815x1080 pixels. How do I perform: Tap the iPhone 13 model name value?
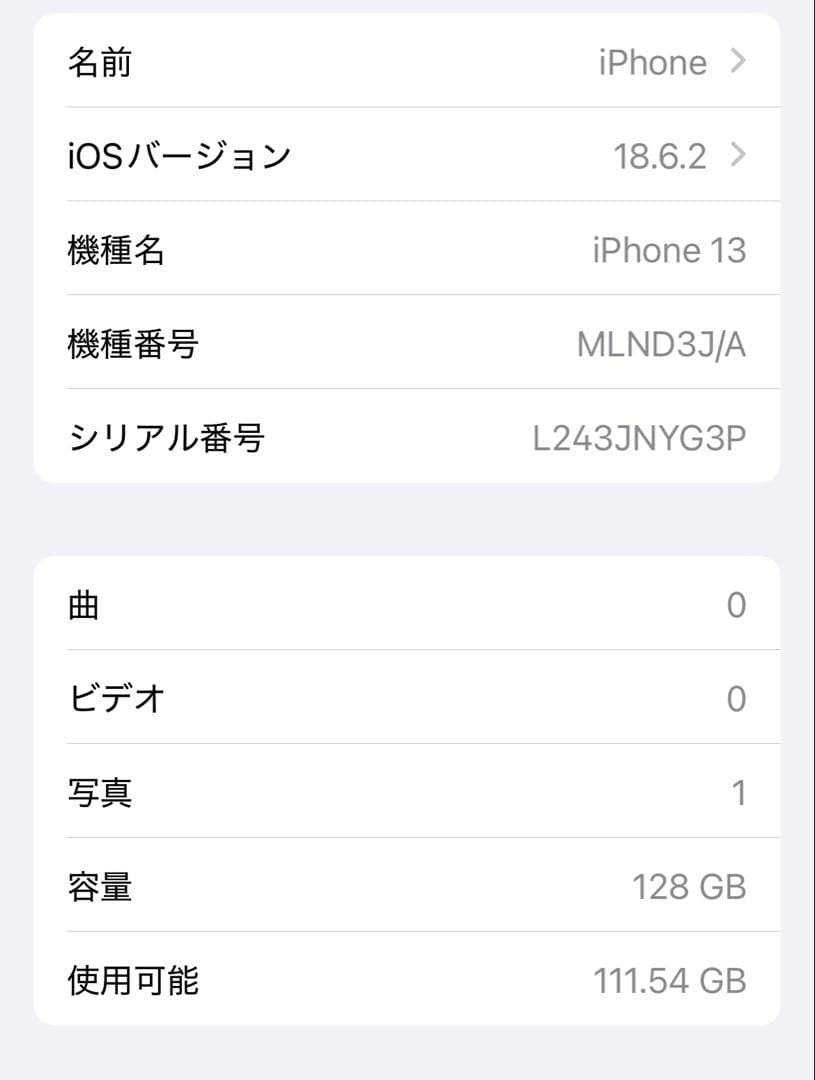(x=668, y=250)
